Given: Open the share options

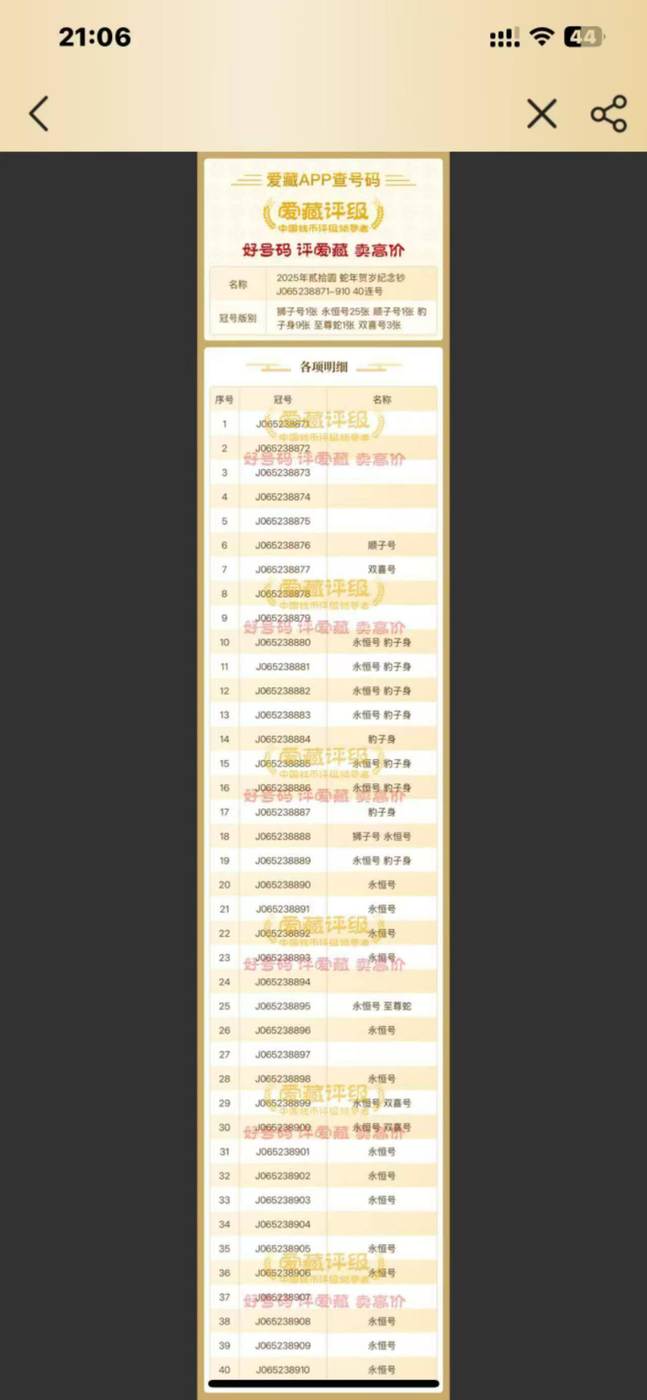Looking at the screenshot, I should 609,114.
